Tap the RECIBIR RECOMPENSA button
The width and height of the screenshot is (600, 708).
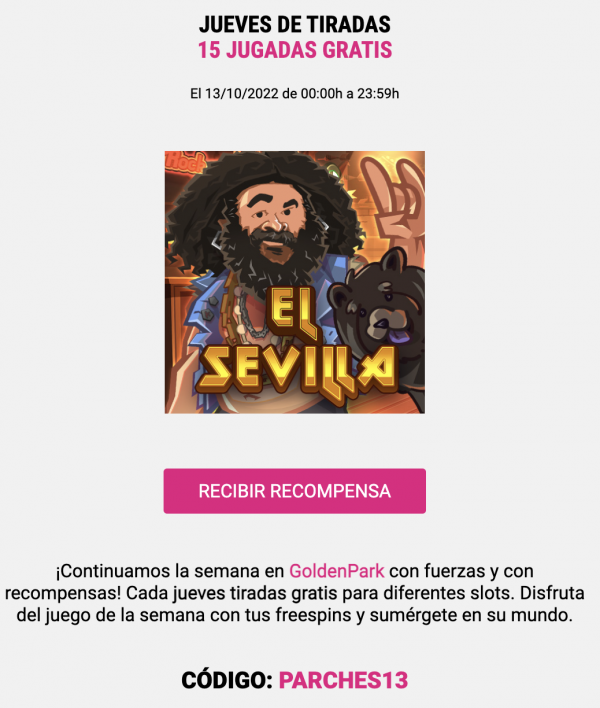(294, 491)
